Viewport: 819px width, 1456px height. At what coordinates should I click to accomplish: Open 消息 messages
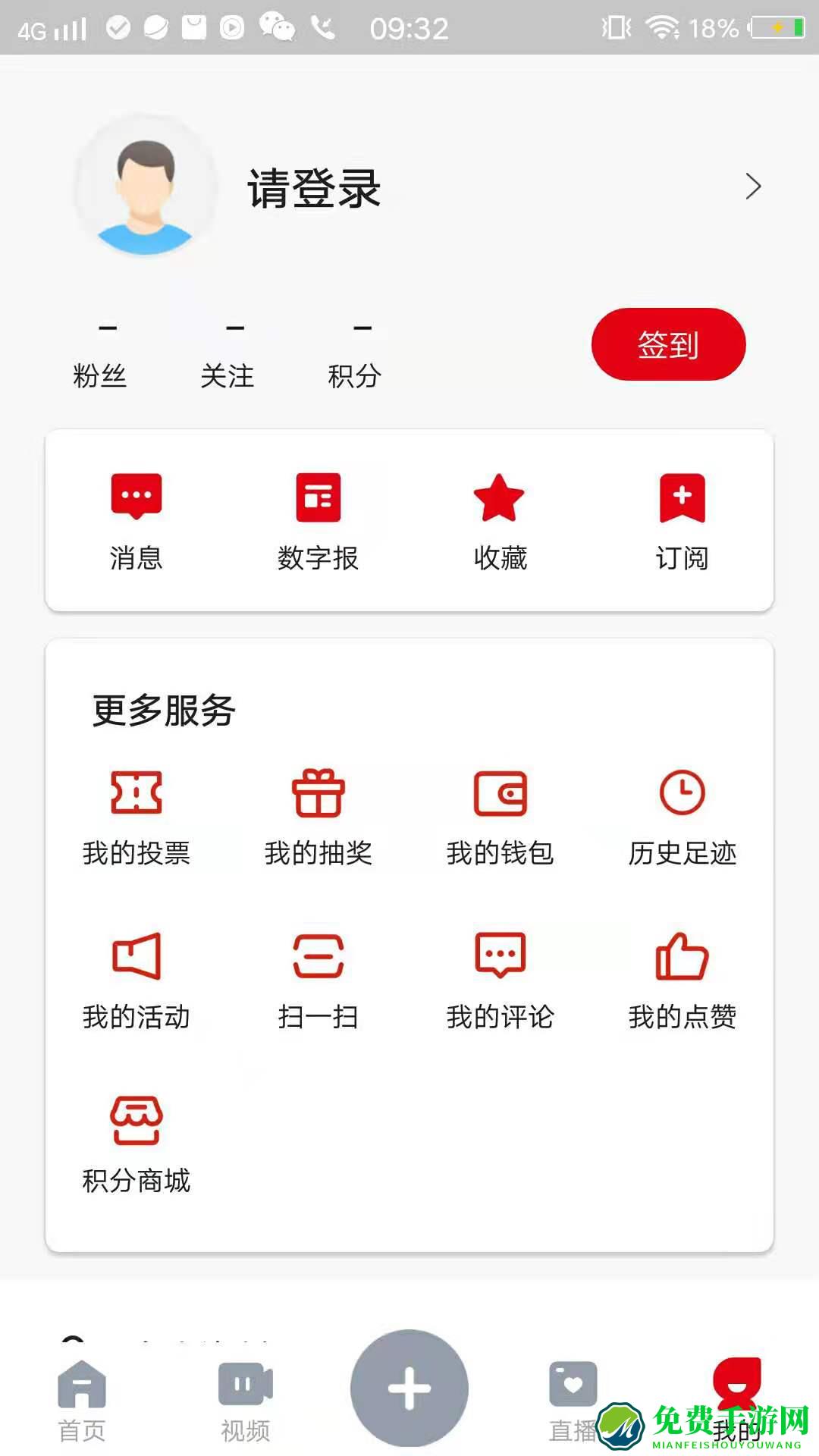pyautogui.click(x=136, y=521)
